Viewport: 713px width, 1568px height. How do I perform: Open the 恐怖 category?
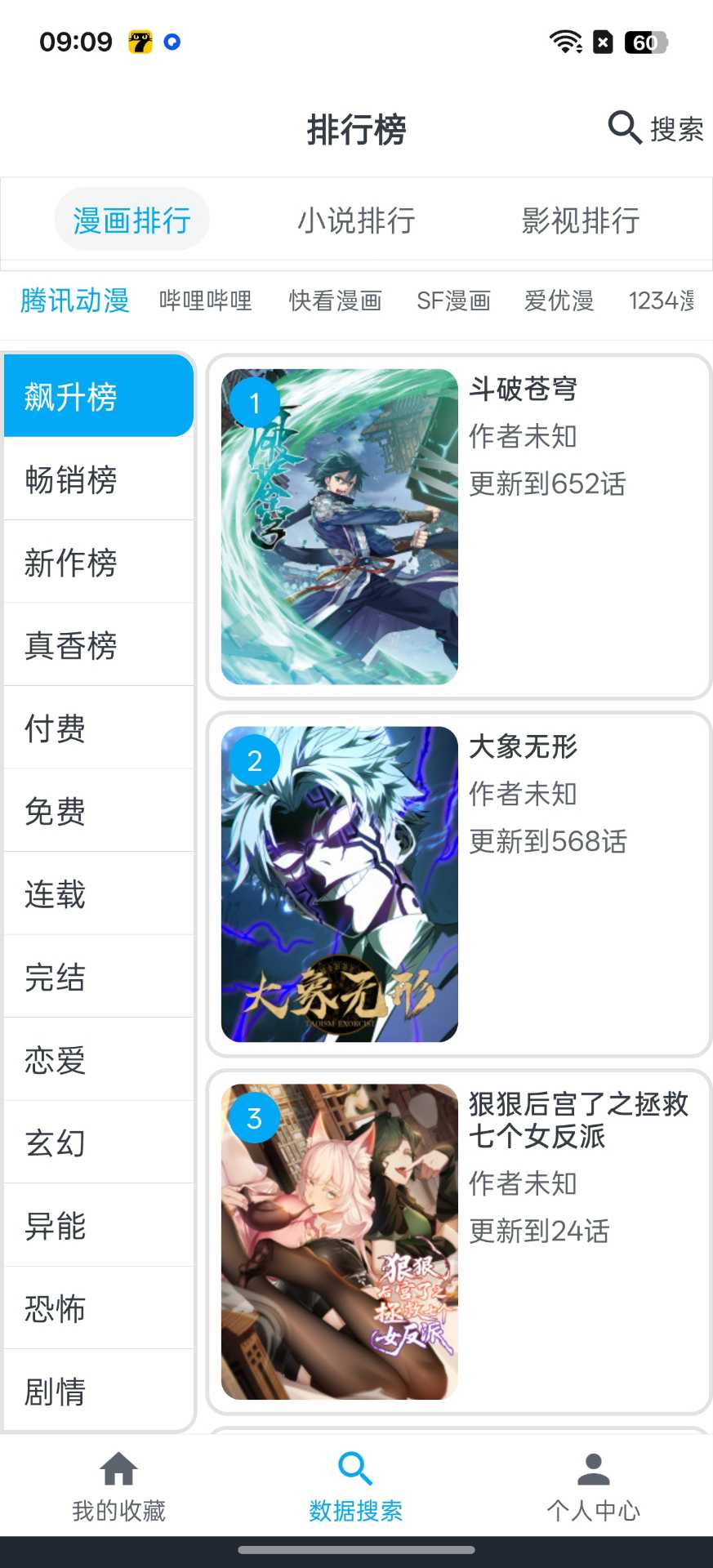coord(98,1308)
